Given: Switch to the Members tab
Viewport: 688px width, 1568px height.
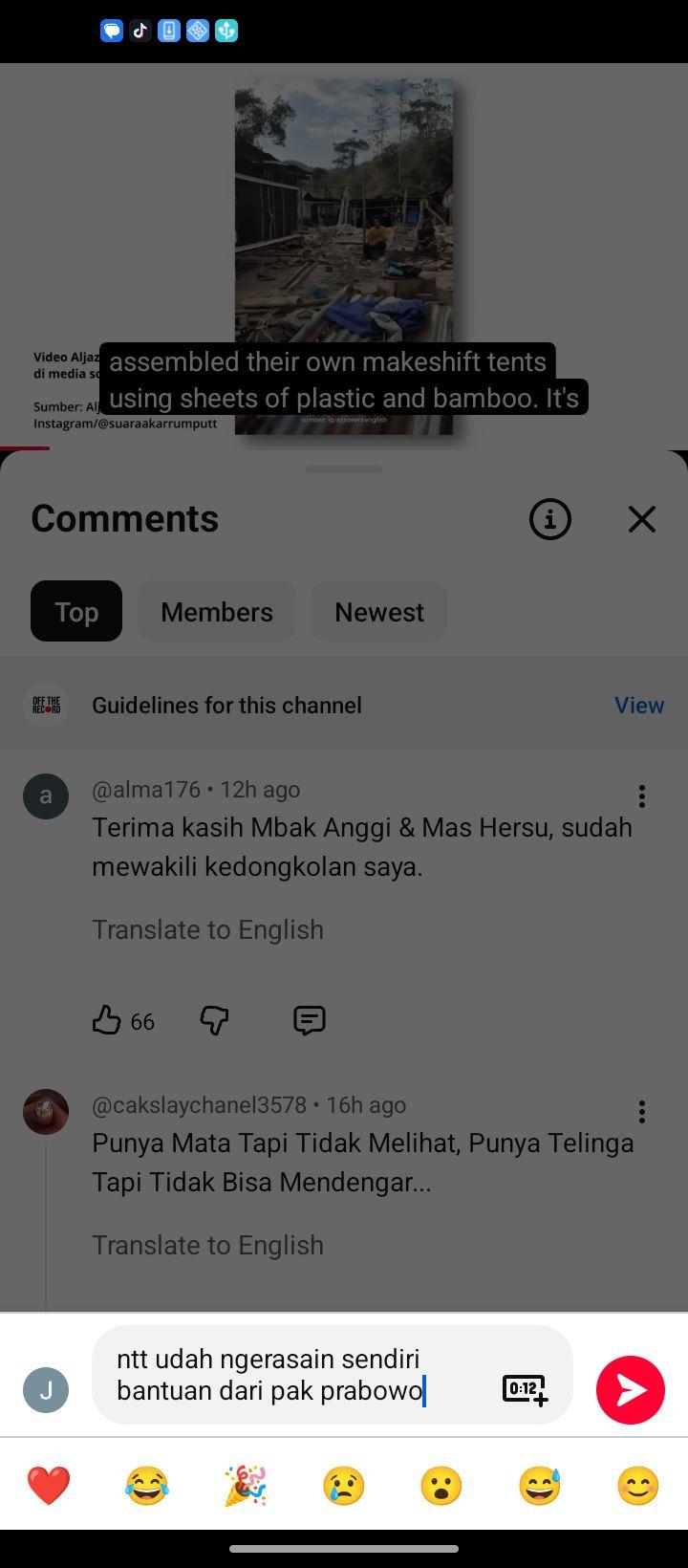Looking at the screenshot, I should click(217, 612).
